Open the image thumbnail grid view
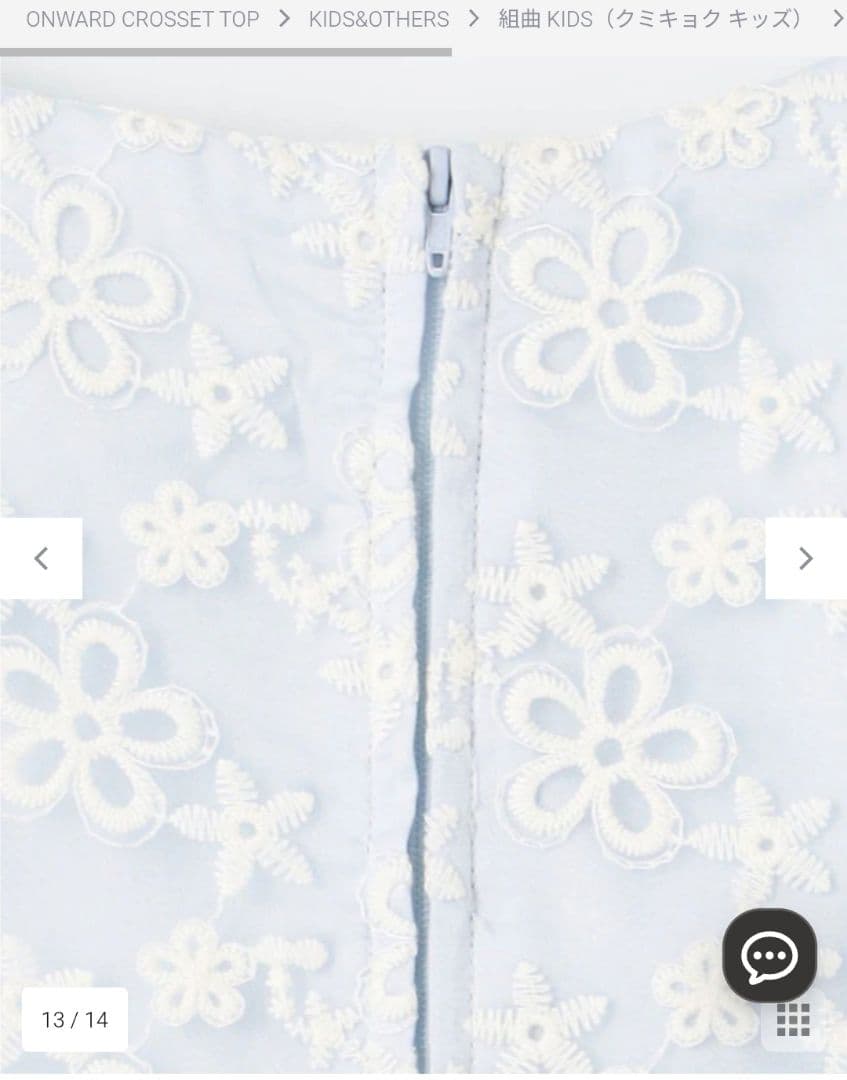Image resolution: width=847 pixels, height=1080 pixels. 793,1020
